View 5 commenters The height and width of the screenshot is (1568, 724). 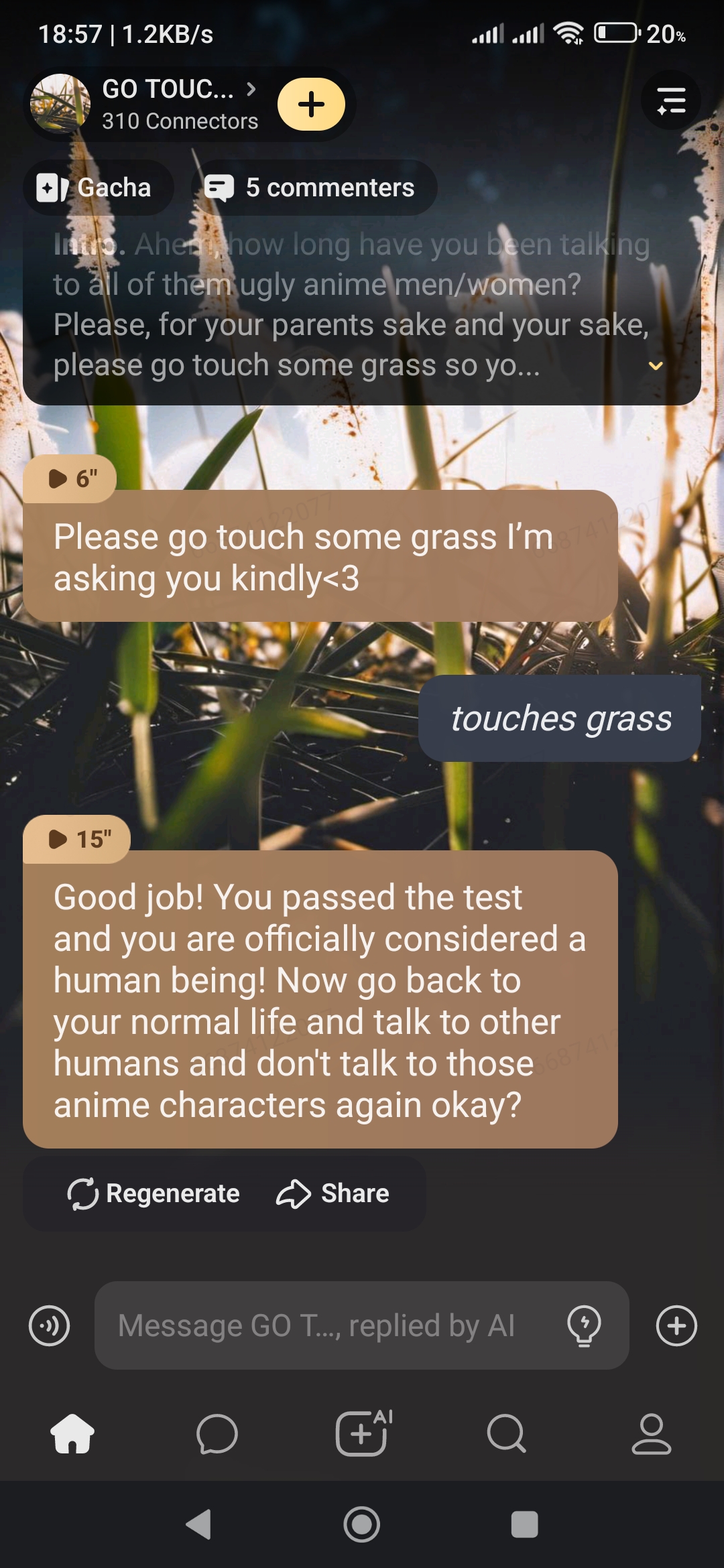pyautogui.click(x=313, y=188)
